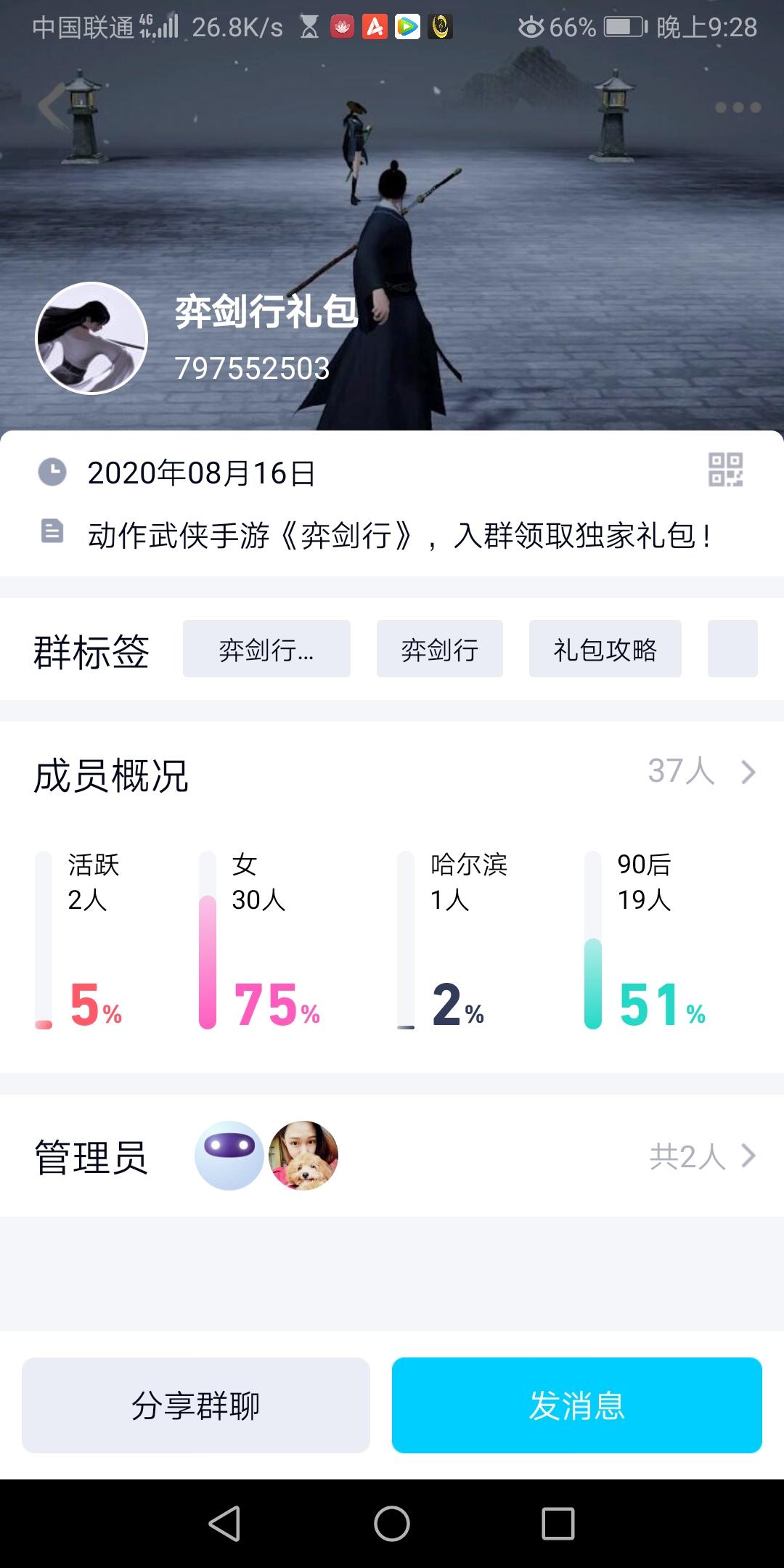784x1568 pixels.
Task: Open the group's QR code
Action: (x=725, y=470)
